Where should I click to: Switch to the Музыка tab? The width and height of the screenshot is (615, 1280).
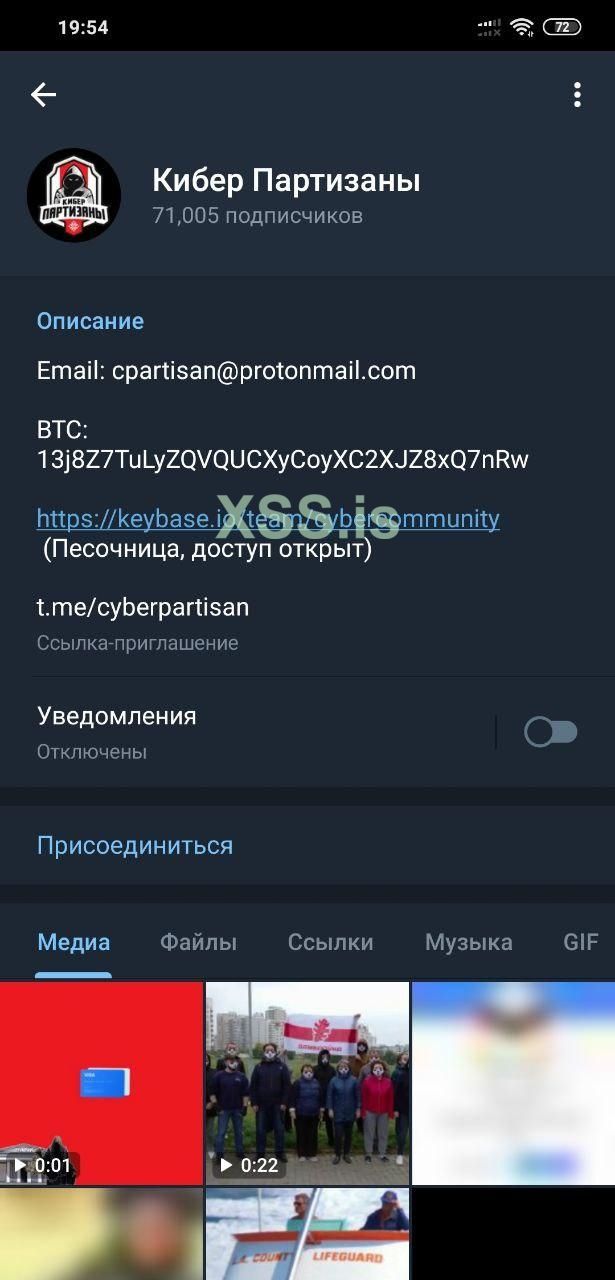468,942
